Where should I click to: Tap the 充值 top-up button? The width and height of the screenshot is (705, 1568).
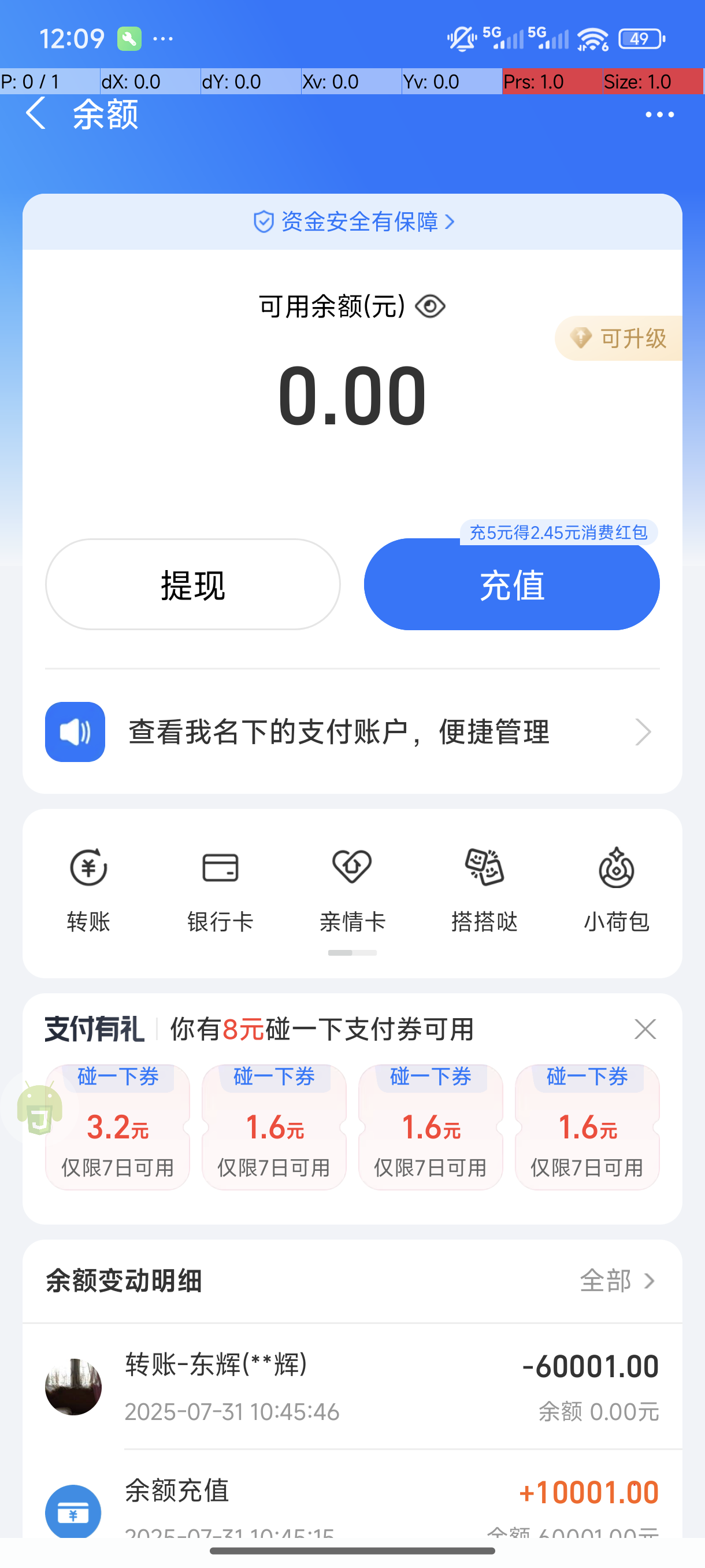point(511,586)
